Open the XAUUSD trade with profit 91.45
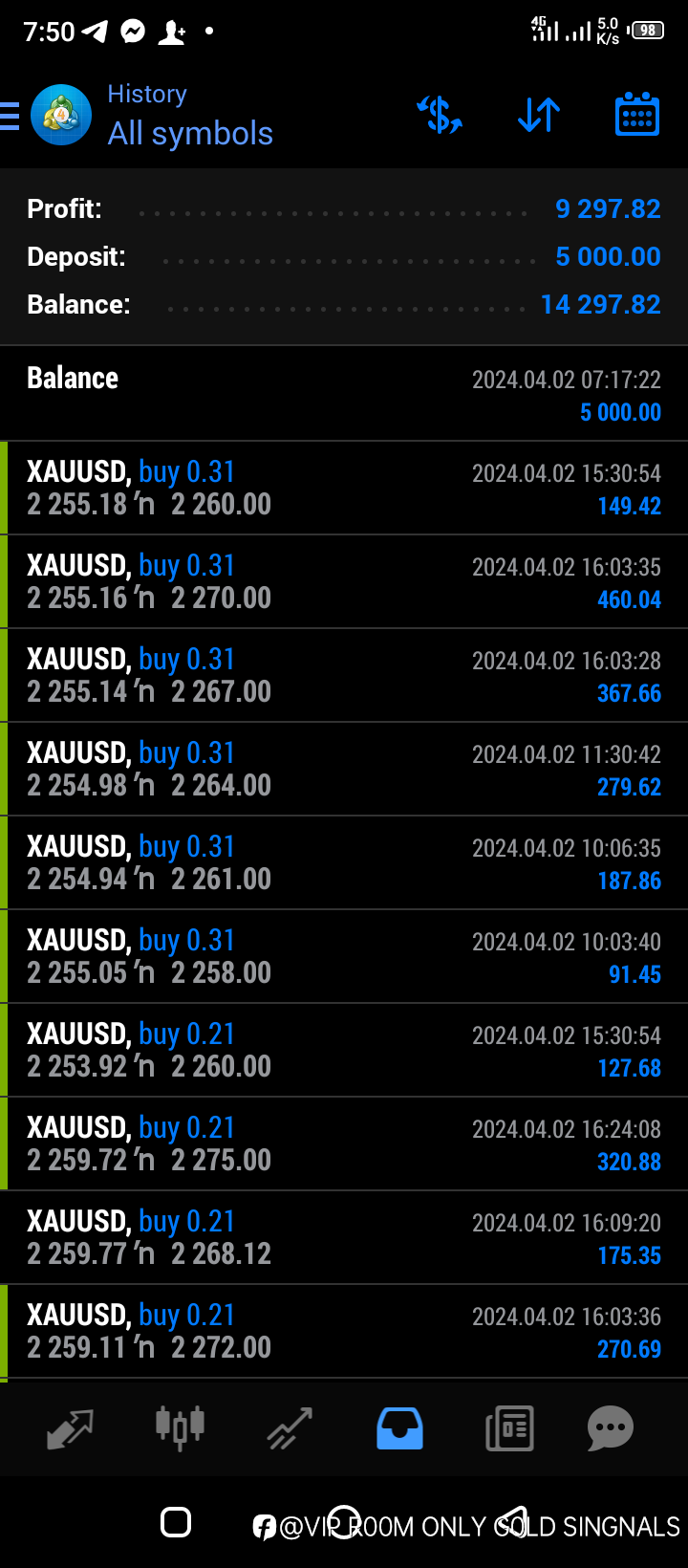 pos(344,956)
